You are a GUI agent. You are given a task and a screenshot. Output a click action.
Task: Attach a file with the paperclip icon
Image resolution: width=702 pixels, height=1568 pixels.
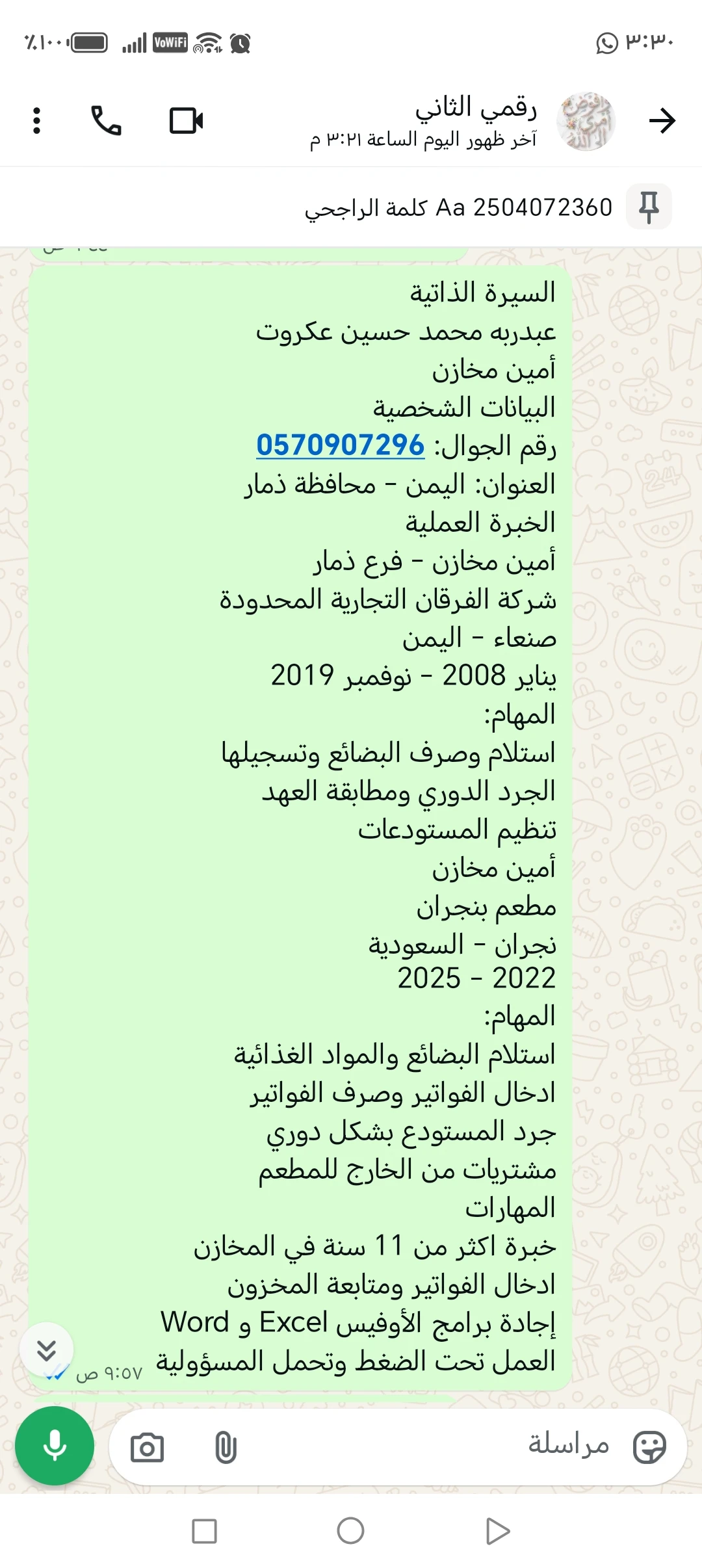pyautogui.click(x=226, y=1448)
